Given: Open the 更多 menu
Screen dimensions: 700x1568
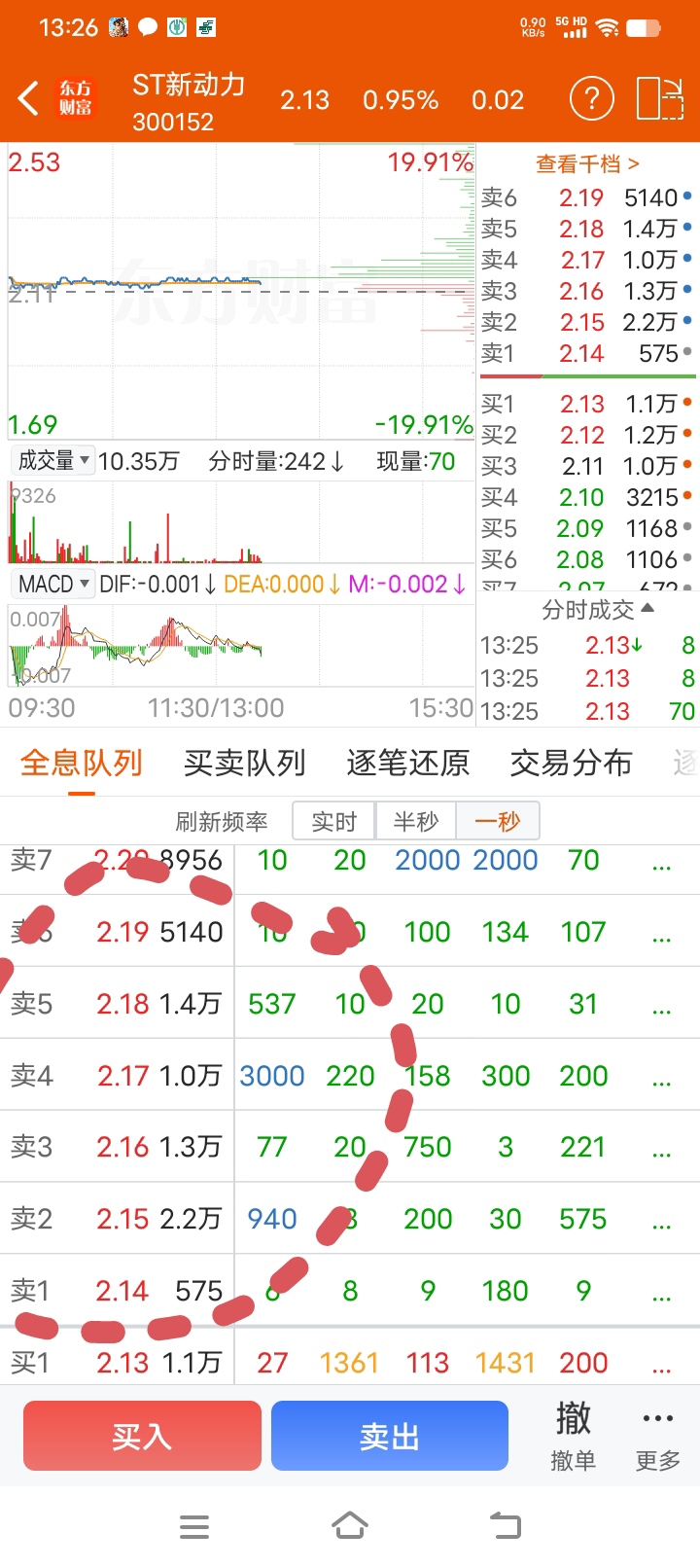Looking at the screenshot, I should (x=658, y=1437).
